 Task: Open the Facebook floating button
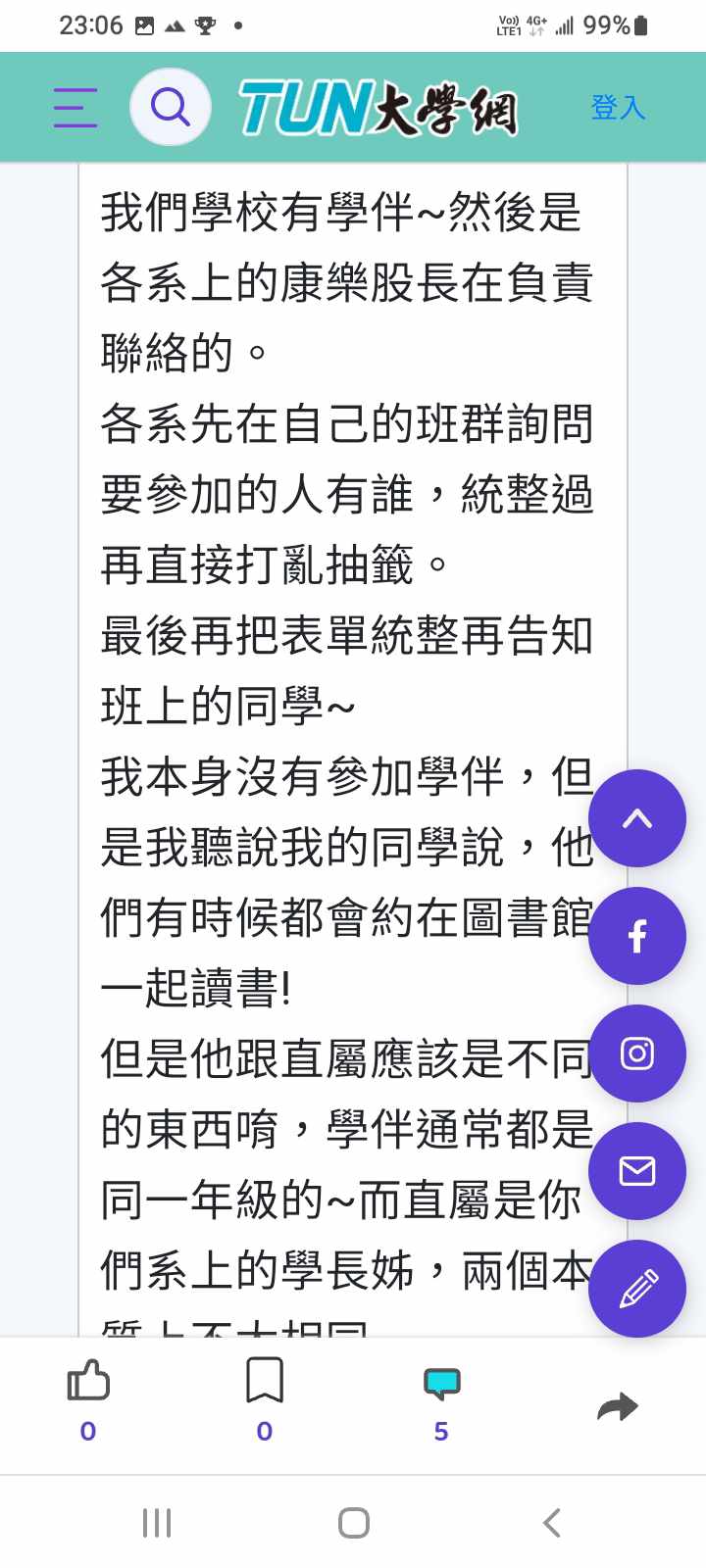pos(637,936)
